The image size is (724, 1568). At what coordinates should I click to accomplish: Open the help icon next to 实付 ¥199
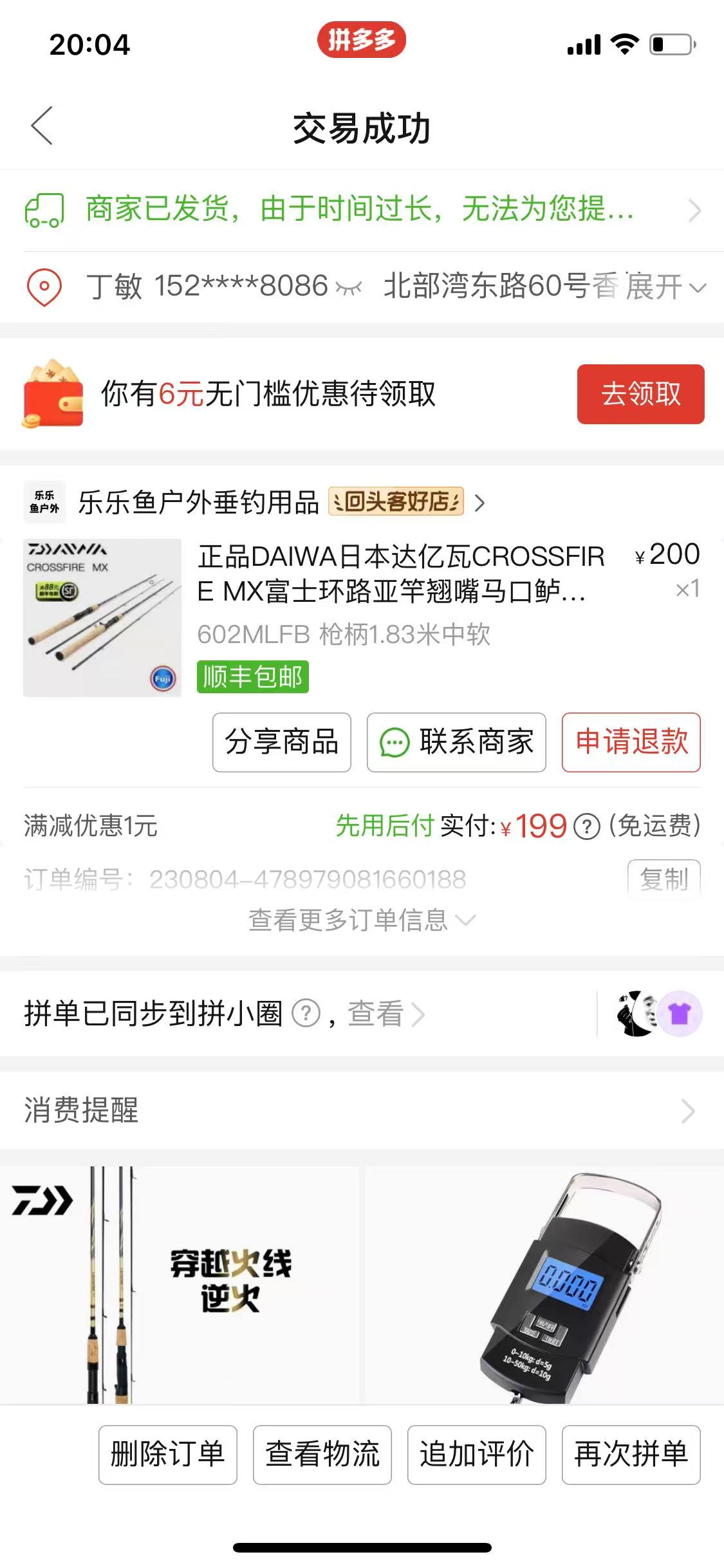(x=586, y=826)
